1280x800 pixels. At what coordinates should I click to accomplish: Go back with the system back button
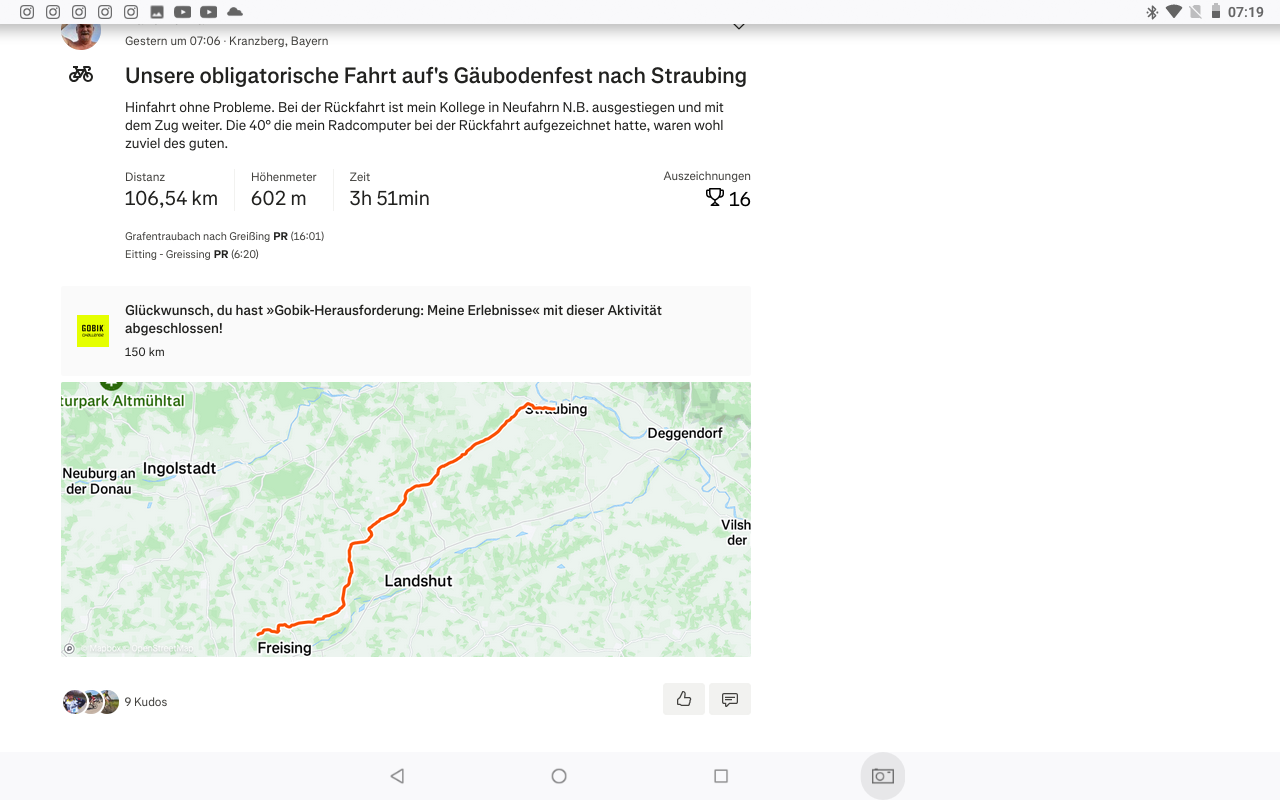click(x=397, y=776)
